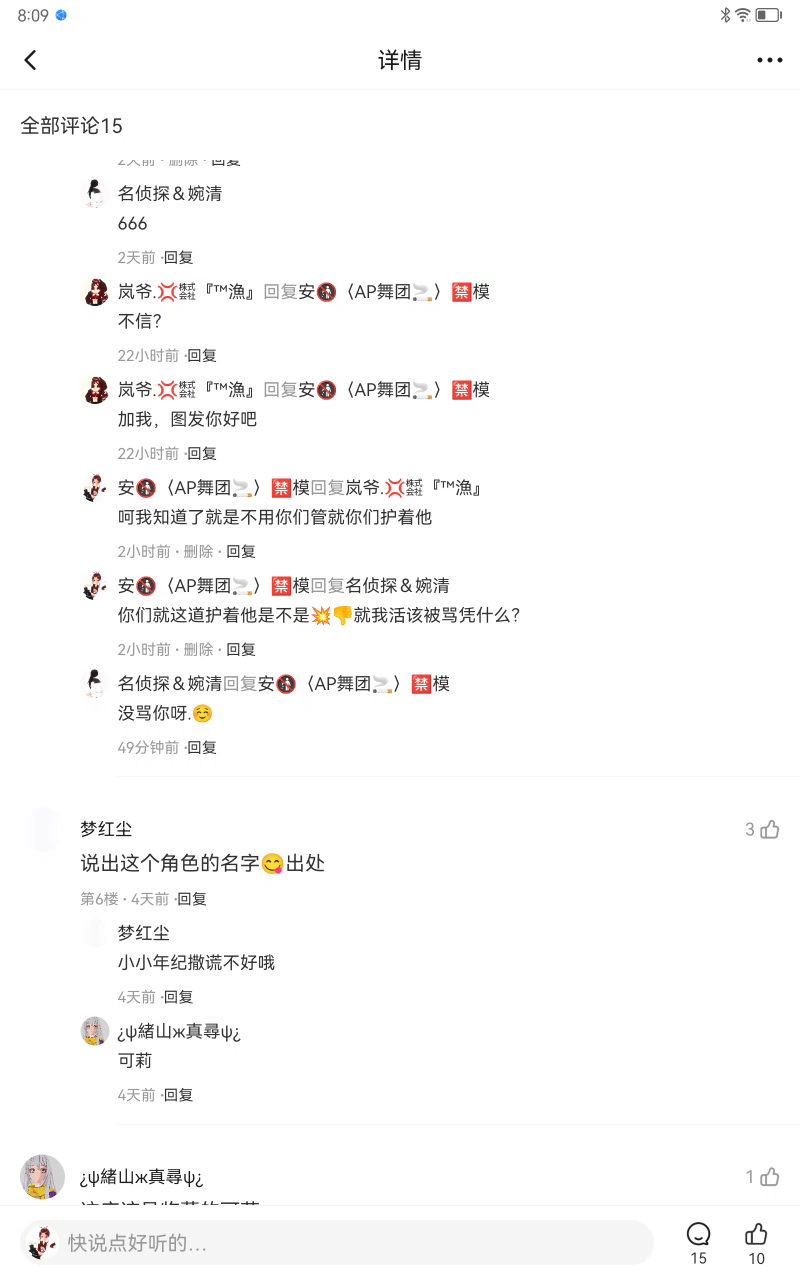The height and width of the screenshot is (1280, 800).
Task: Open the comments icon showing 15
Action: [698, 1243]
